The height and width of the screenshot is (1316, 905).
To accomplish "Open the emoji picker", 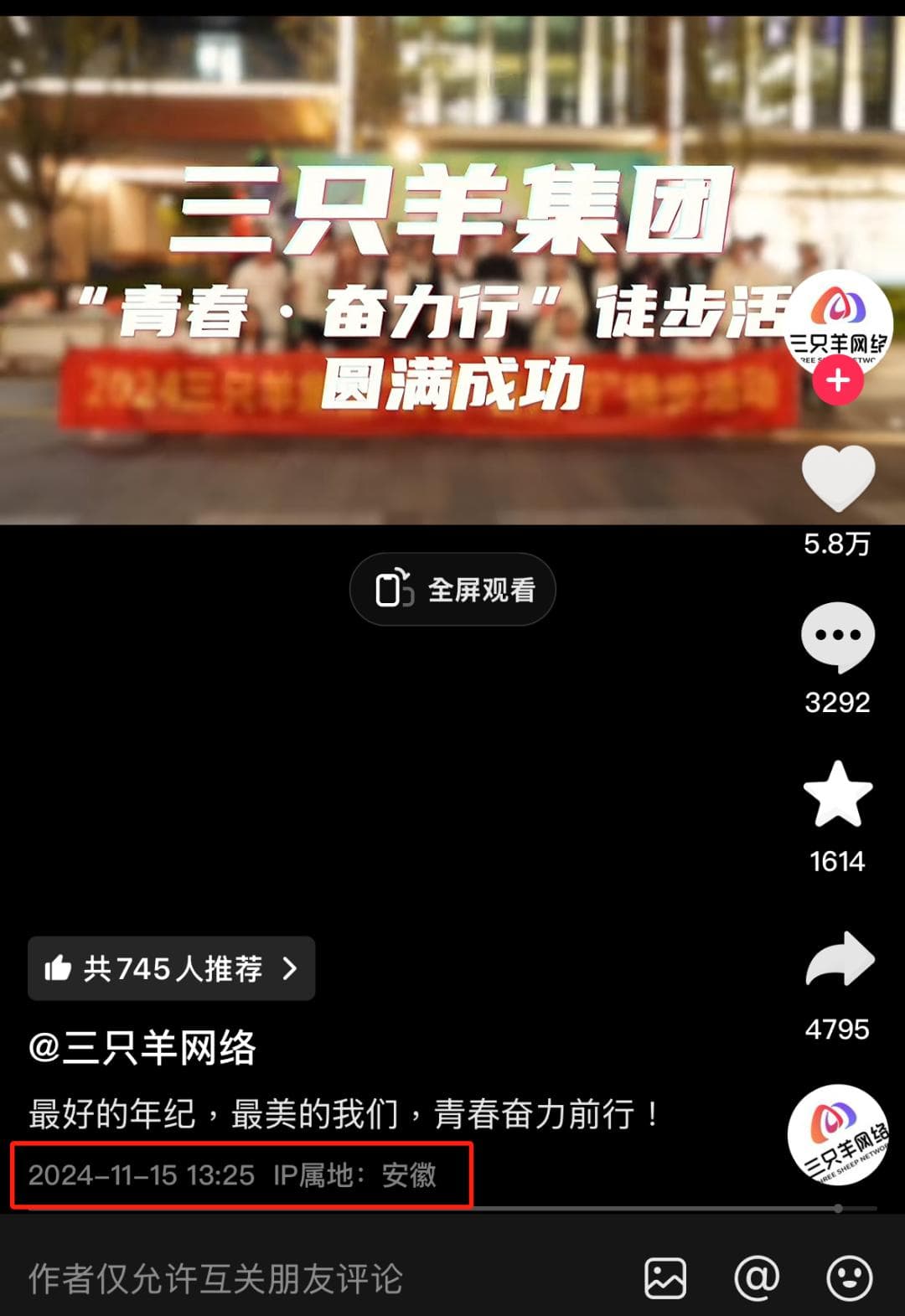I will click(x=849, y=1278).
